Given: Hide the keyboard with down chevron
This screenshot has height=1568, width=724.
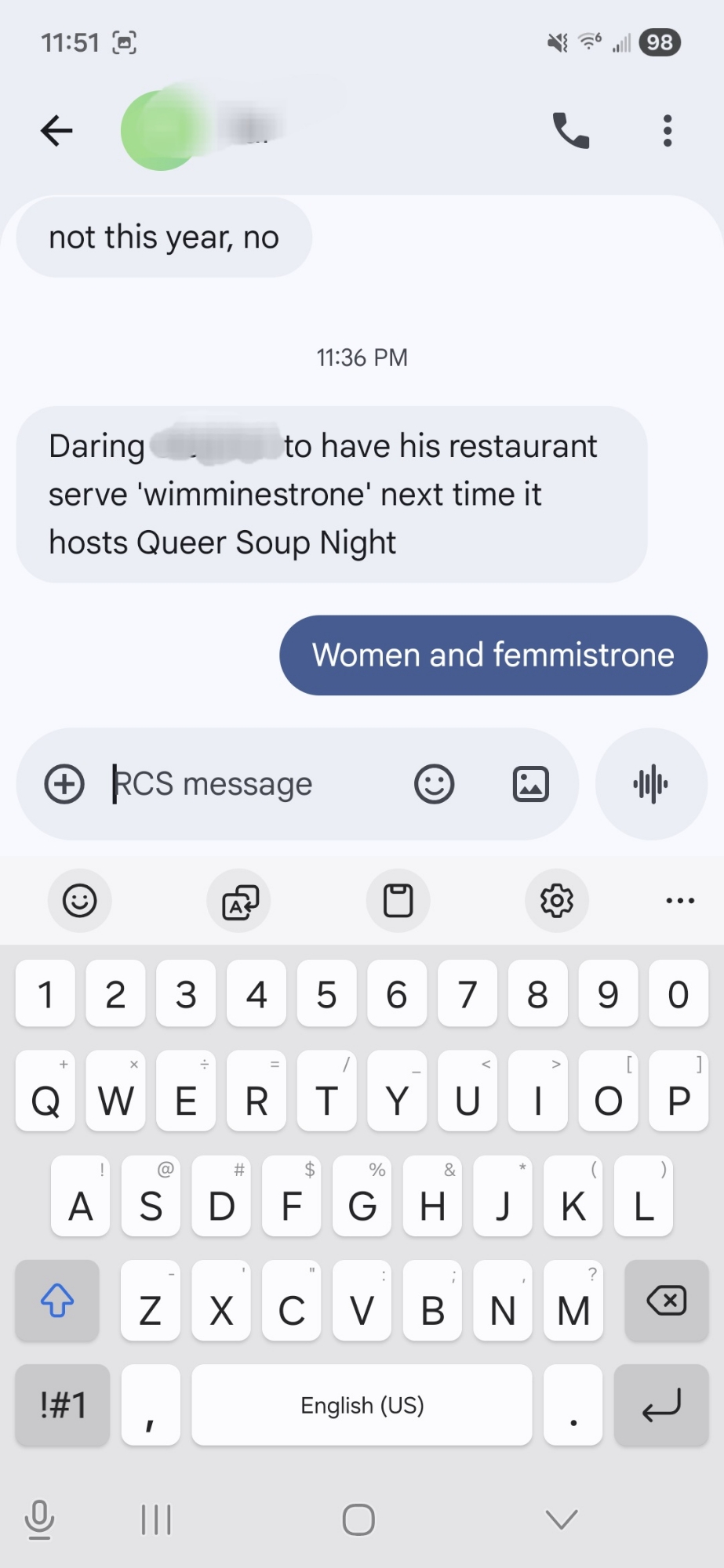Looking at the screenshot, I should [x=562, y=1519].
